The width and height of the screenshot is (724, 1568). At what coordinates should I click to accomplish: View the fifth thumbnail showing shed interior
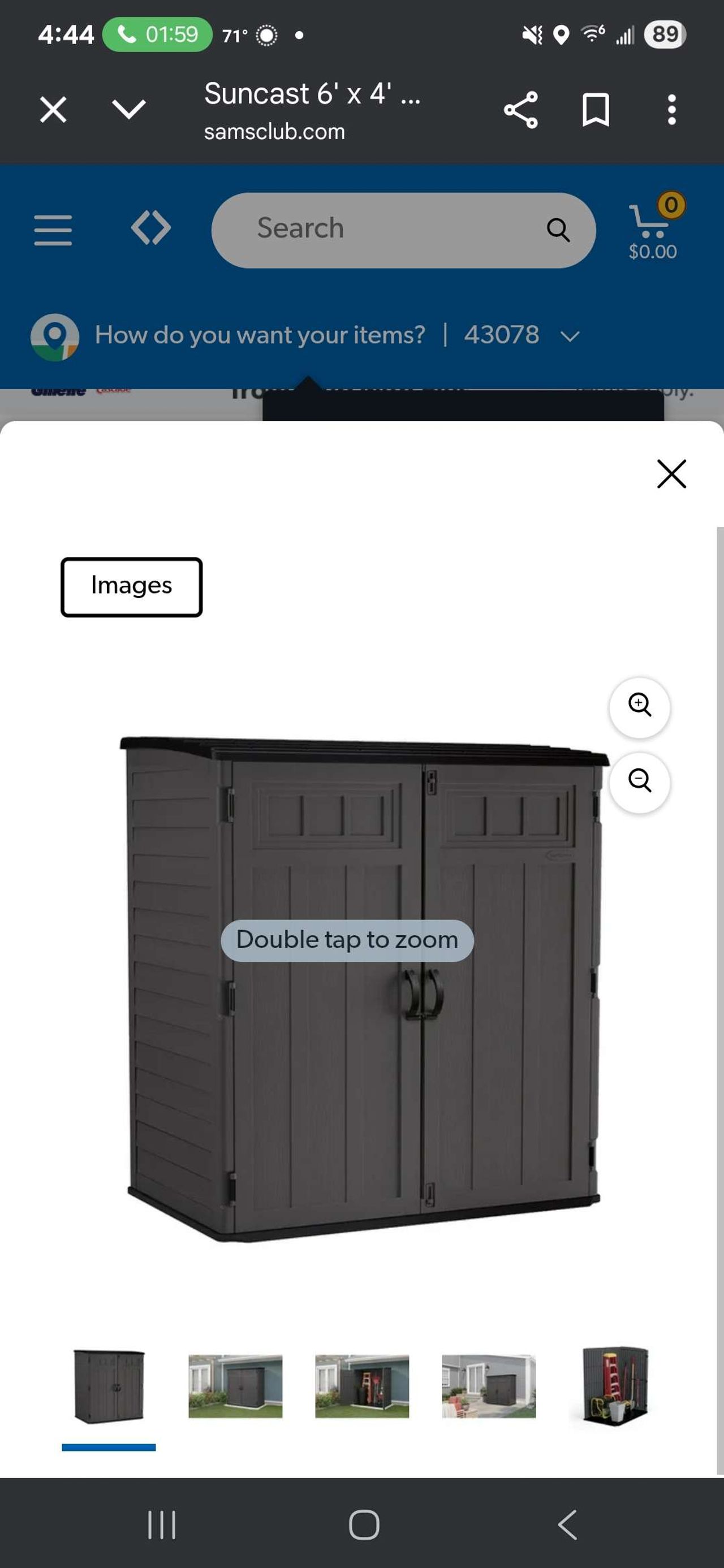point(615,1386)
